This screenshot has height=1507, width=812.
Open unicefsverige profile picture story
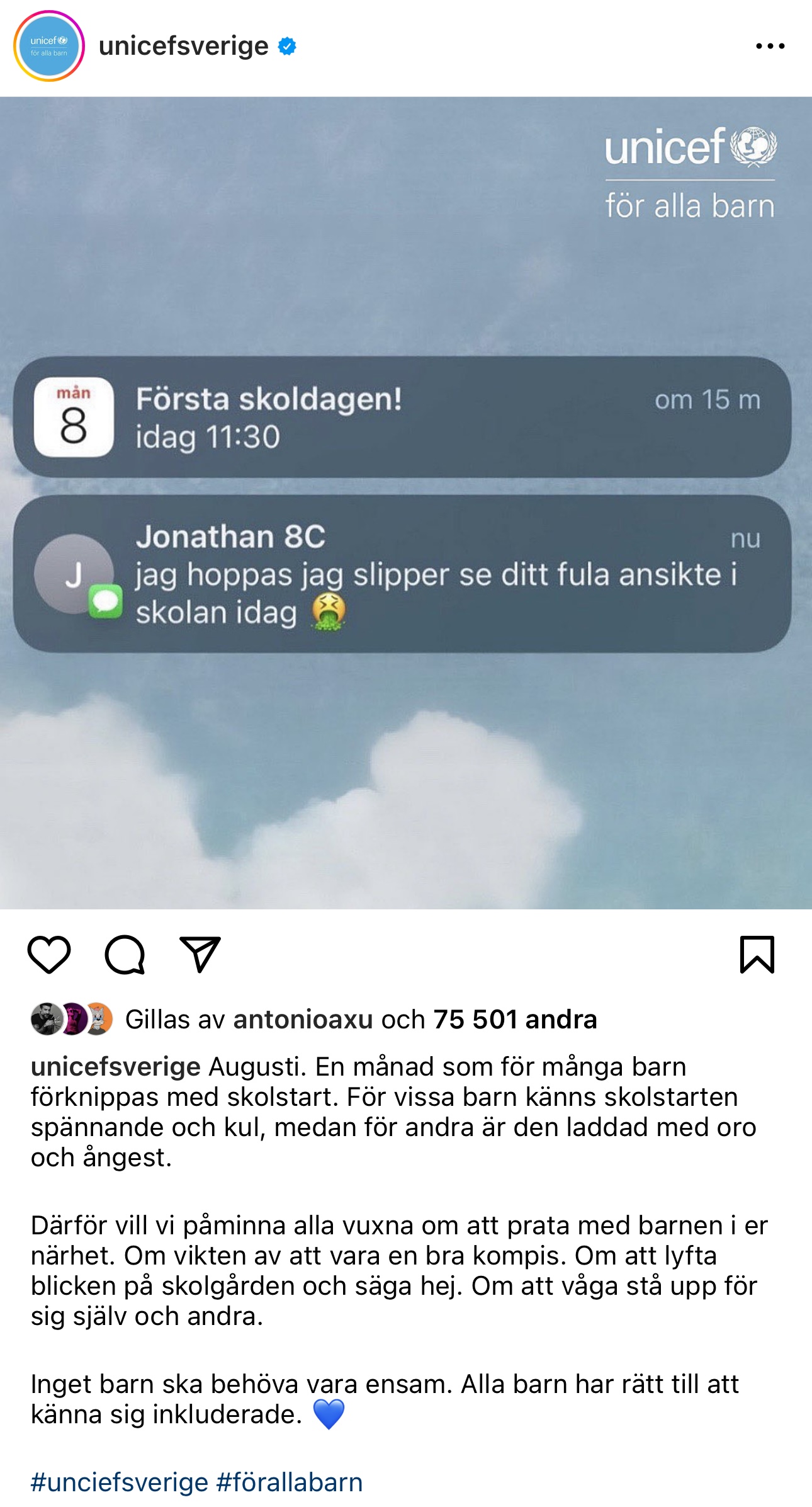point(49,46)
